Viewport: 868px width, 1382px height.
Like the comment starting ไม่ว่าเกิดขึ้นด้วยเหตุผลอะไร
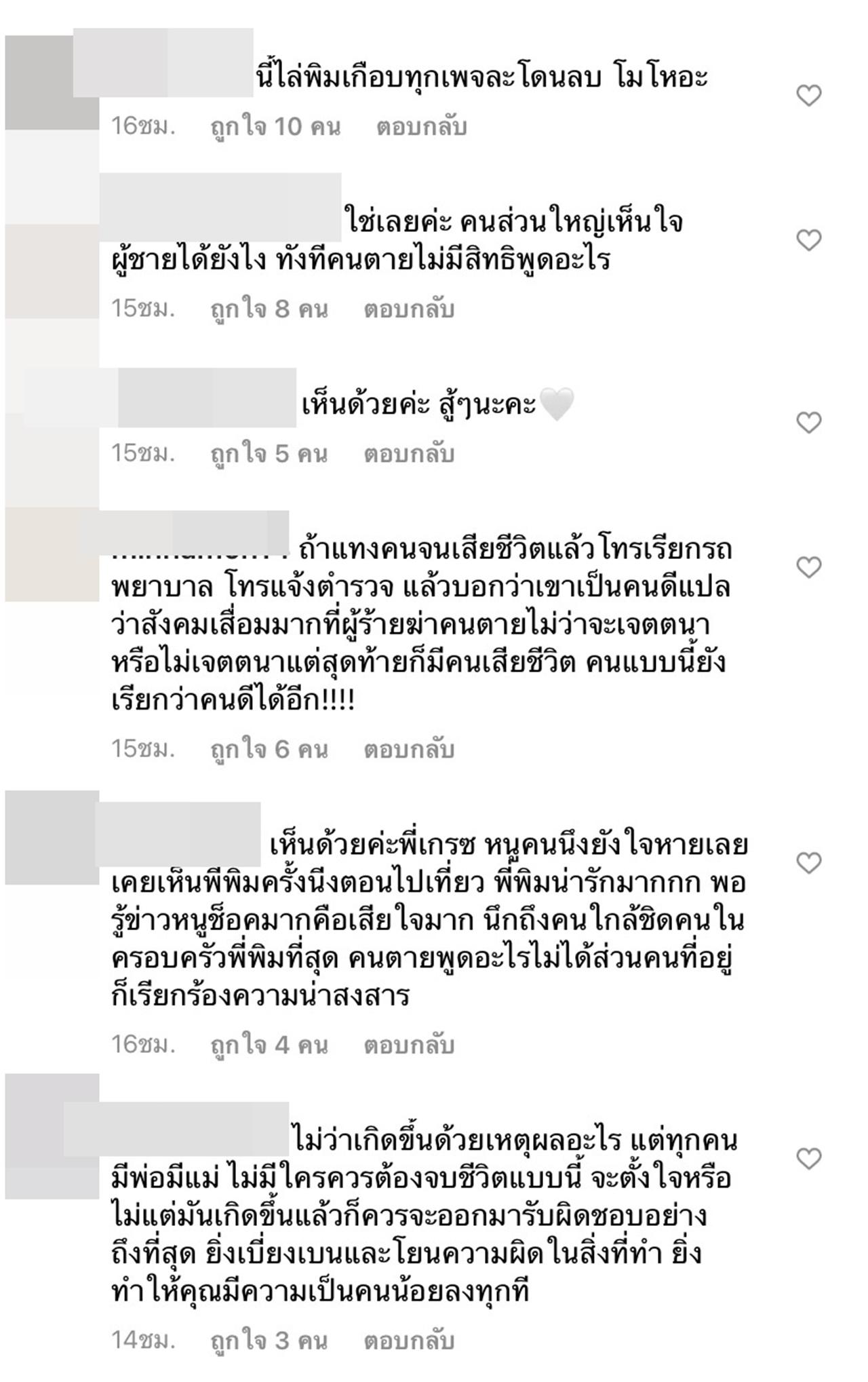coord(808,1158)
